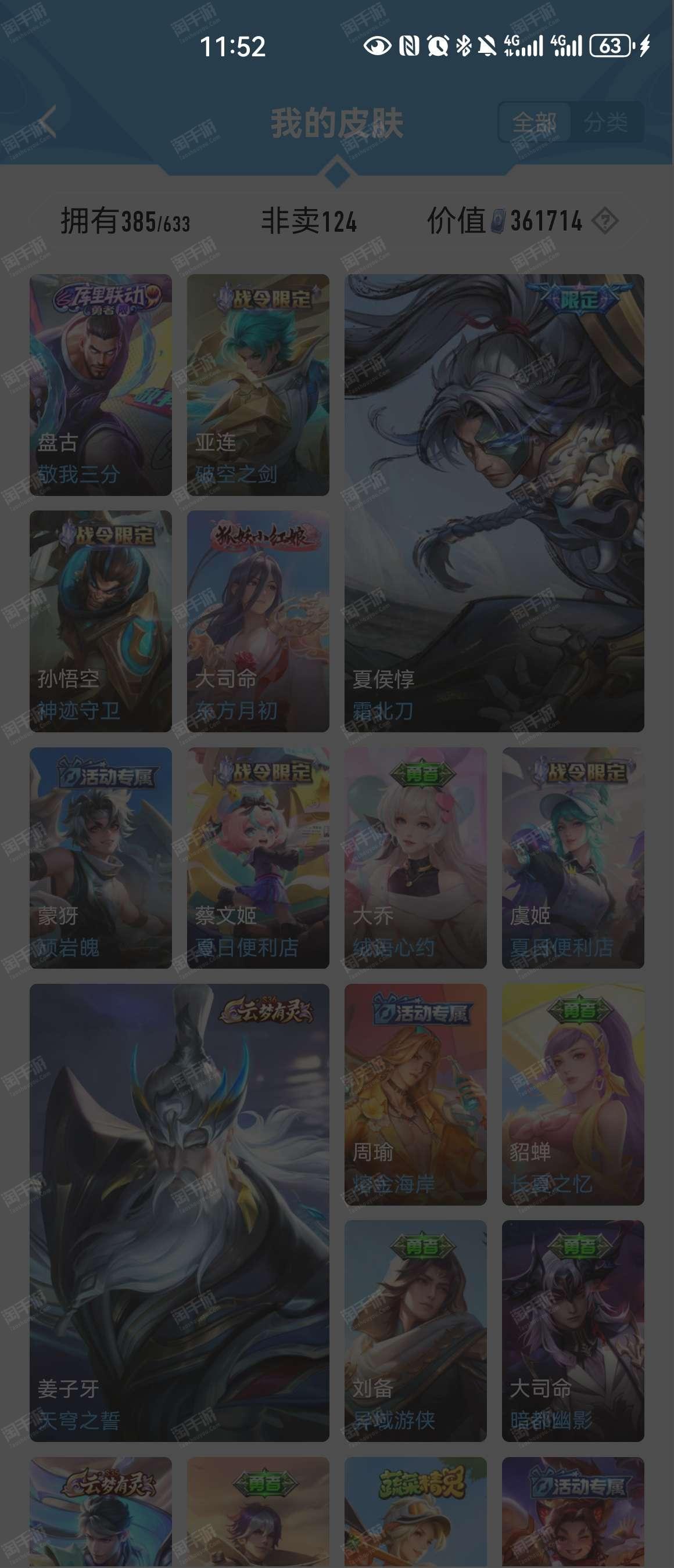Screen dimensions: 674x1568
Task: Open 貂蝉 长夏之忆 skin card
Action: tap(573, 1095)
